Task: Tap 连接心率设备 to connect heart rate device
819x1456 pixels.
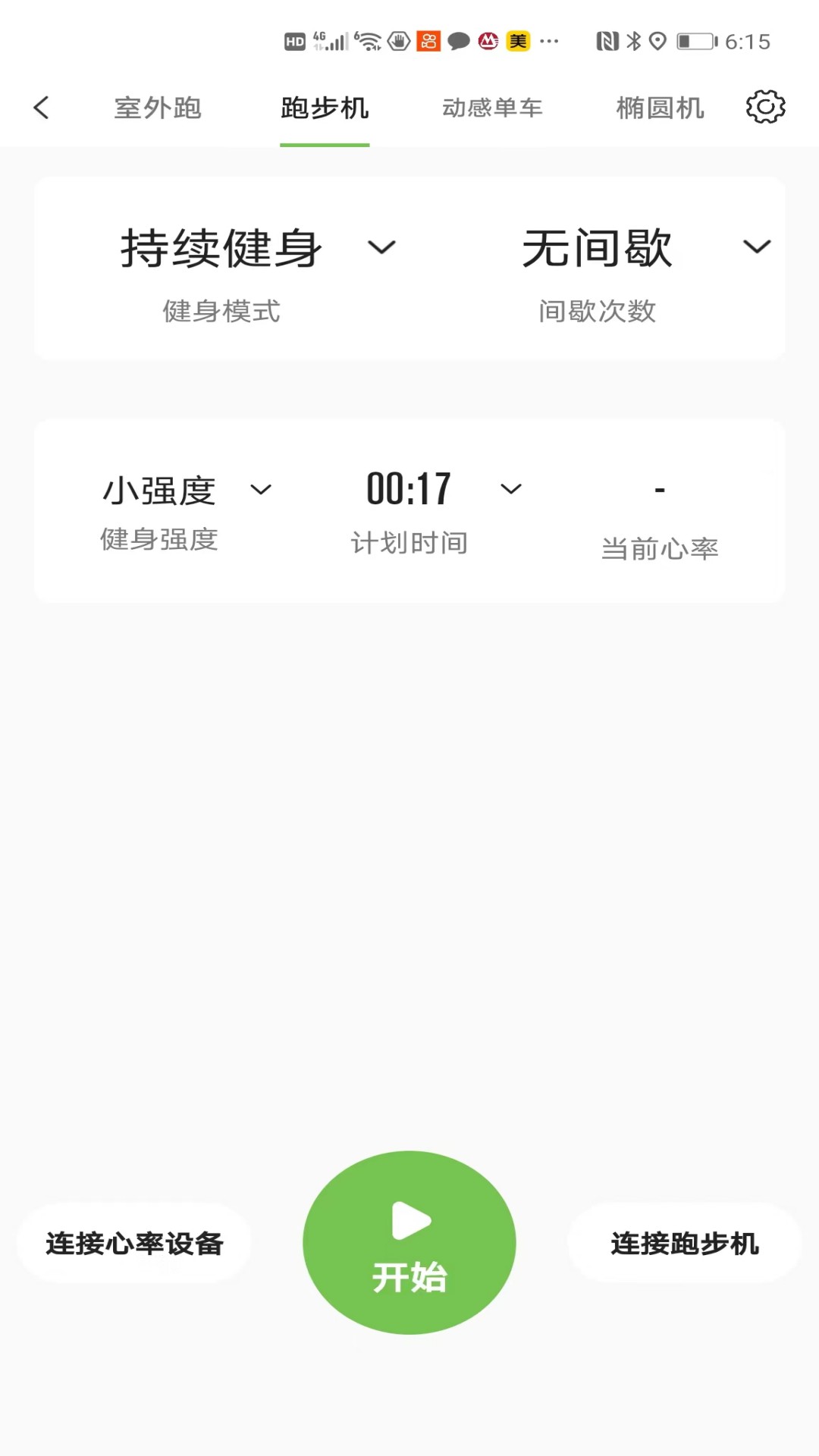Action: coord(134,1244)
